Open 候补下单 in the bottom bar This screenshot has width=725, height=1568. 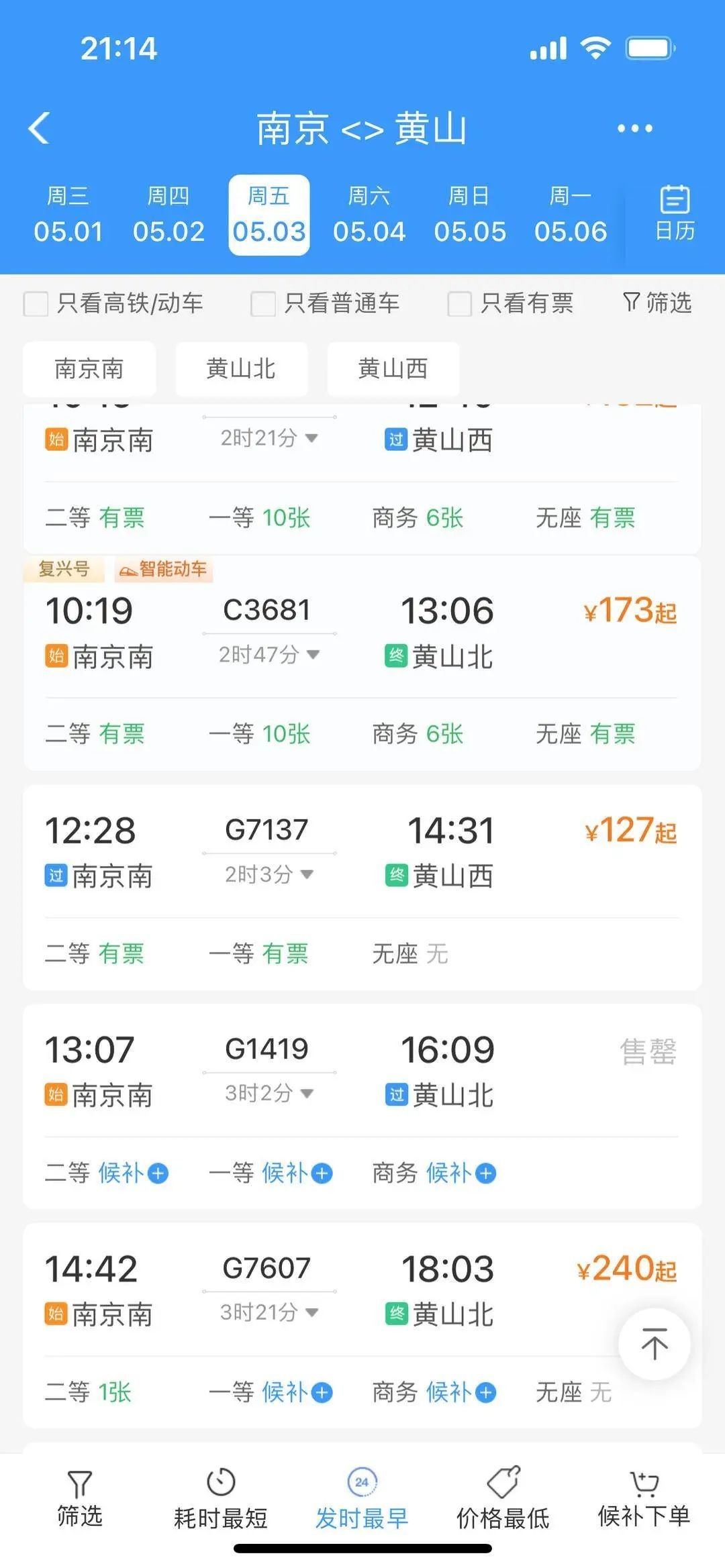point(644,1499)
